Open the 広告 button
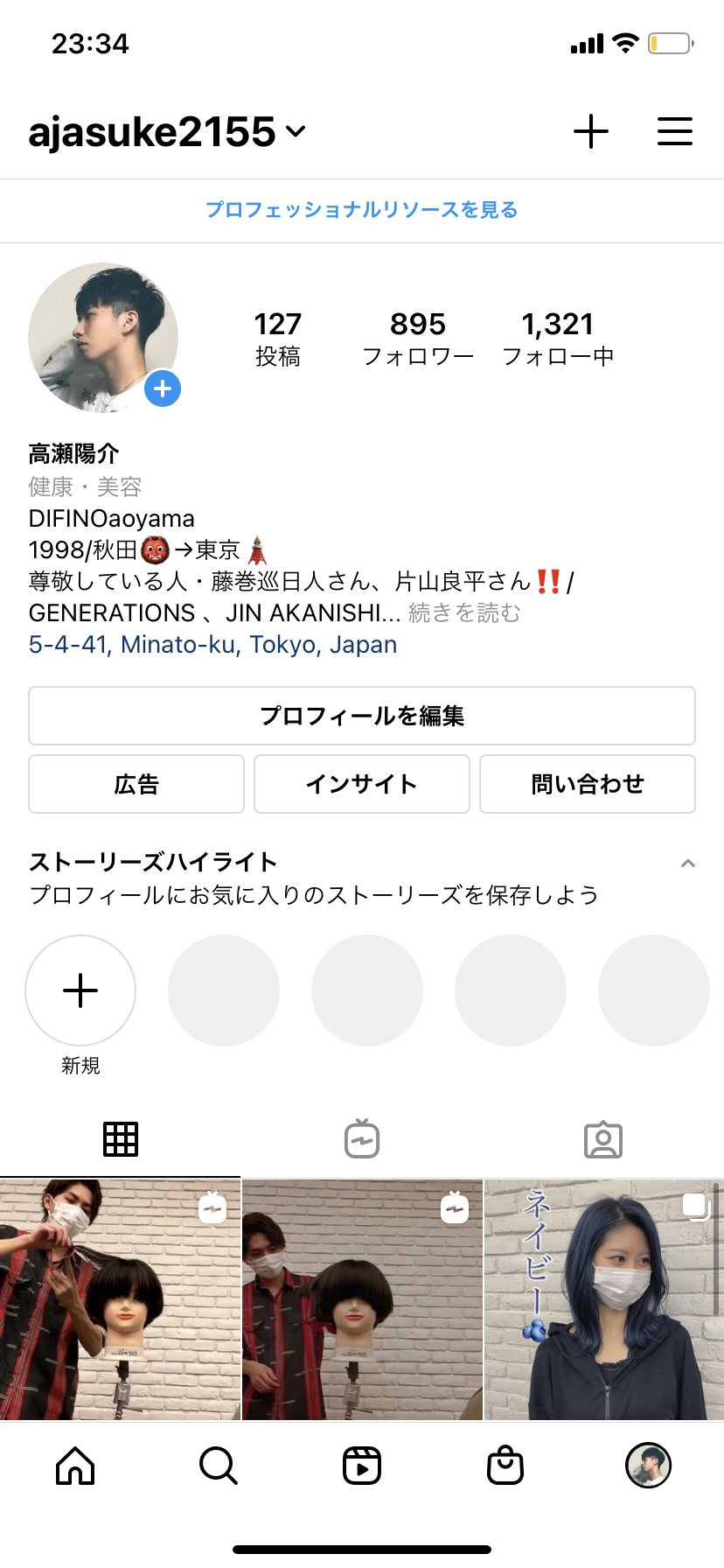The height and width of the screenshot is (1568, 724). [x=136, y=784]
